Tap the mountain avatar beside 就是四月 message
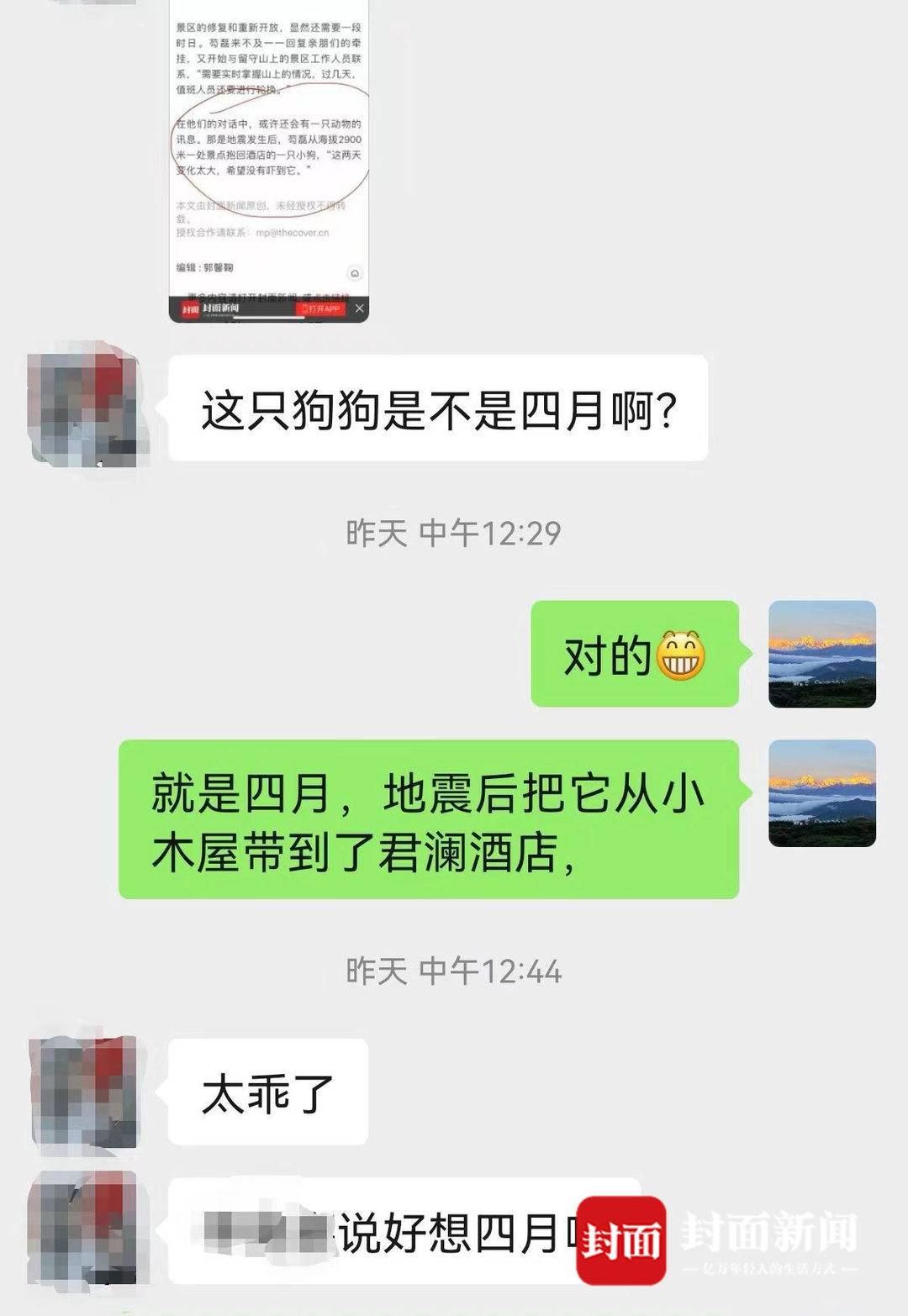 [x=821, y=792]
